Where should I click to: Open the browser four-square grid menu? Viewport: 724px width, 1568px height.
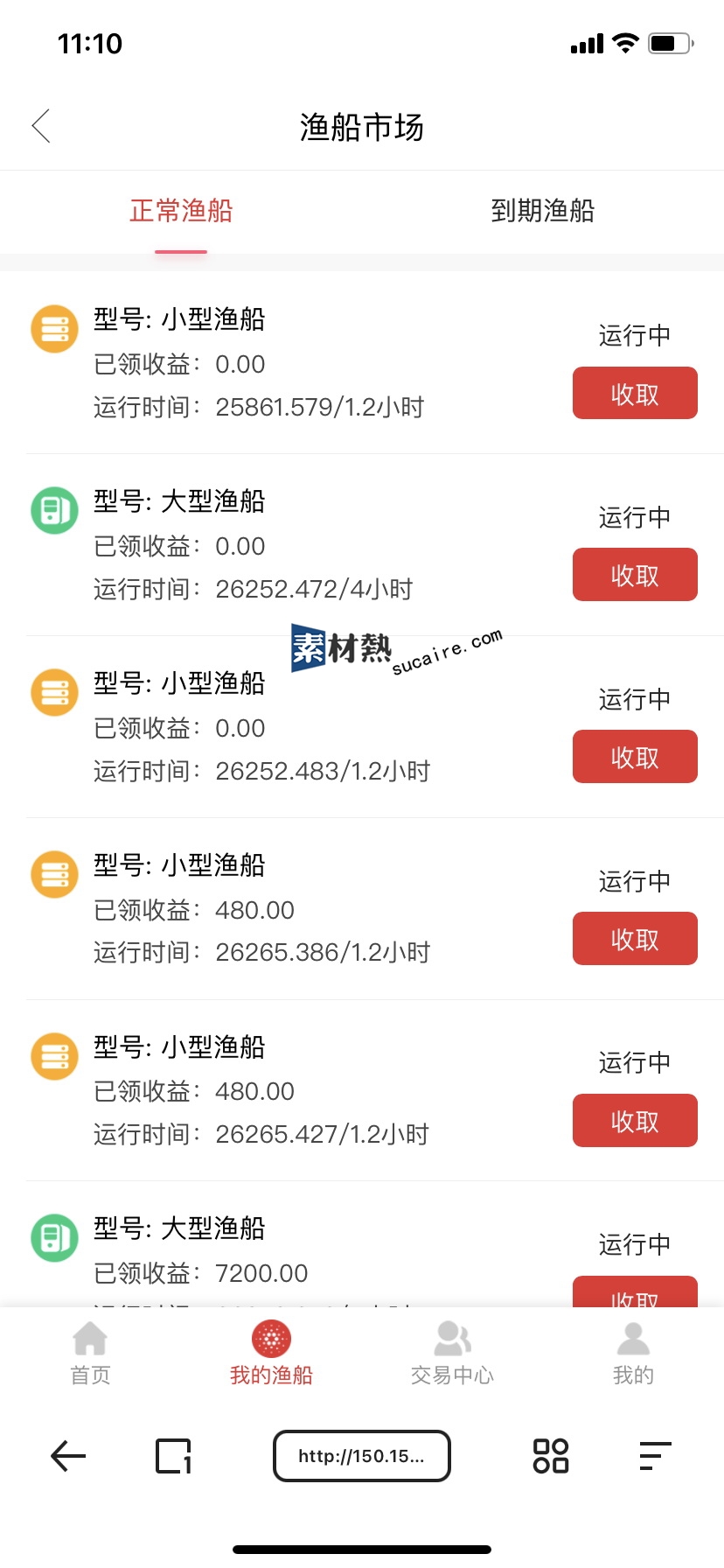tap(551, 1456)
